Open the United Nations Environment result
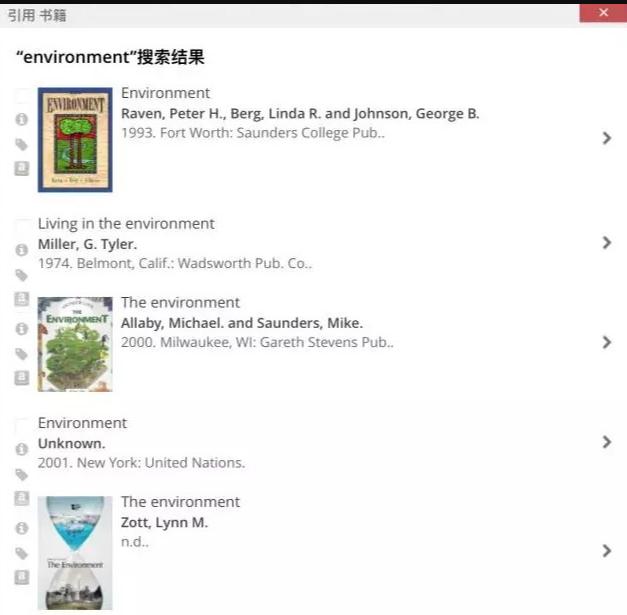627x615 pixels. point(606,442)
